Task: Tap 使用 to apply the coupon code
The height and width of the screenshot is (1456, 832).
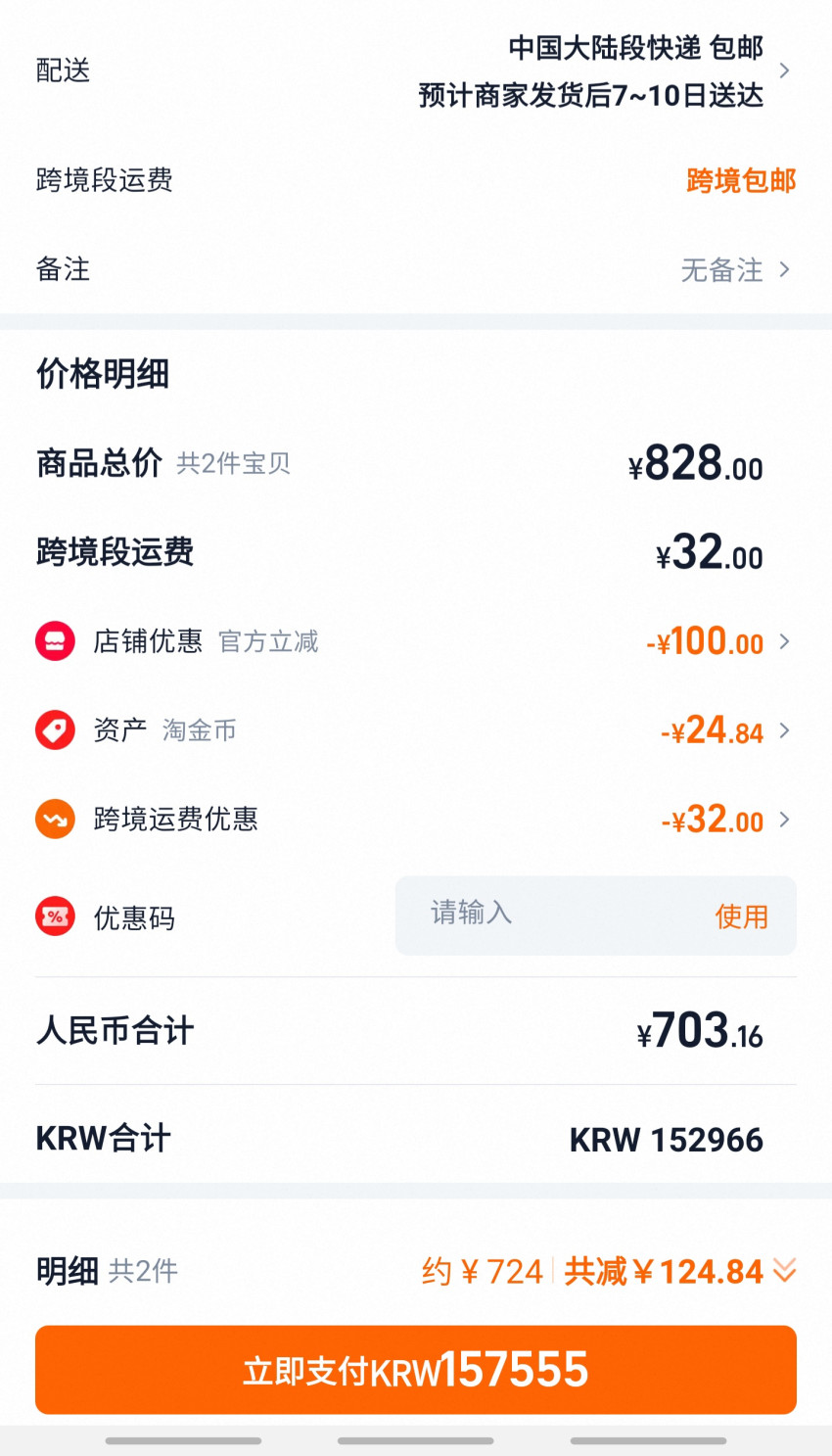Action: [741, 916]
